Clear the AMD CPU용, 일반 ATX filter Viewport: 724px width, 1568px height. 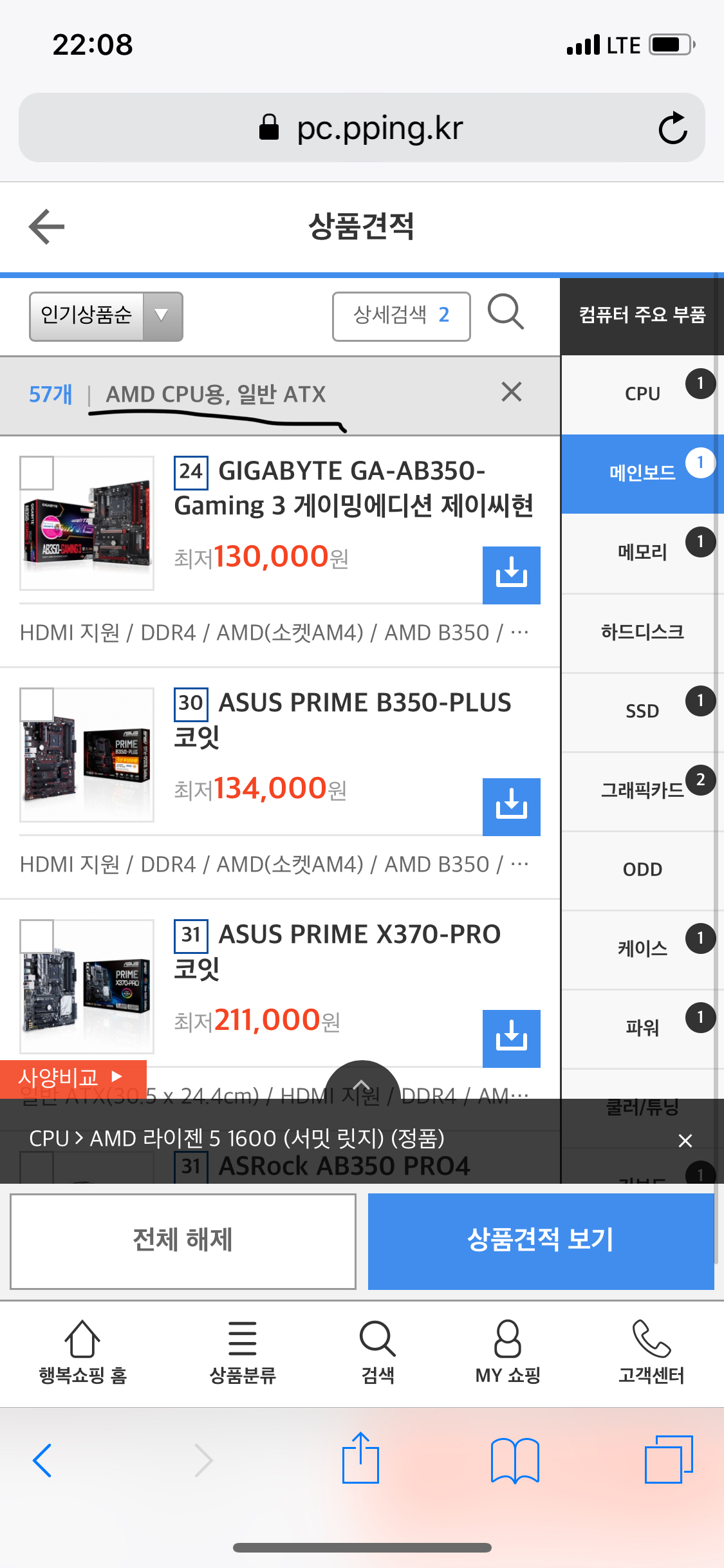512,391
